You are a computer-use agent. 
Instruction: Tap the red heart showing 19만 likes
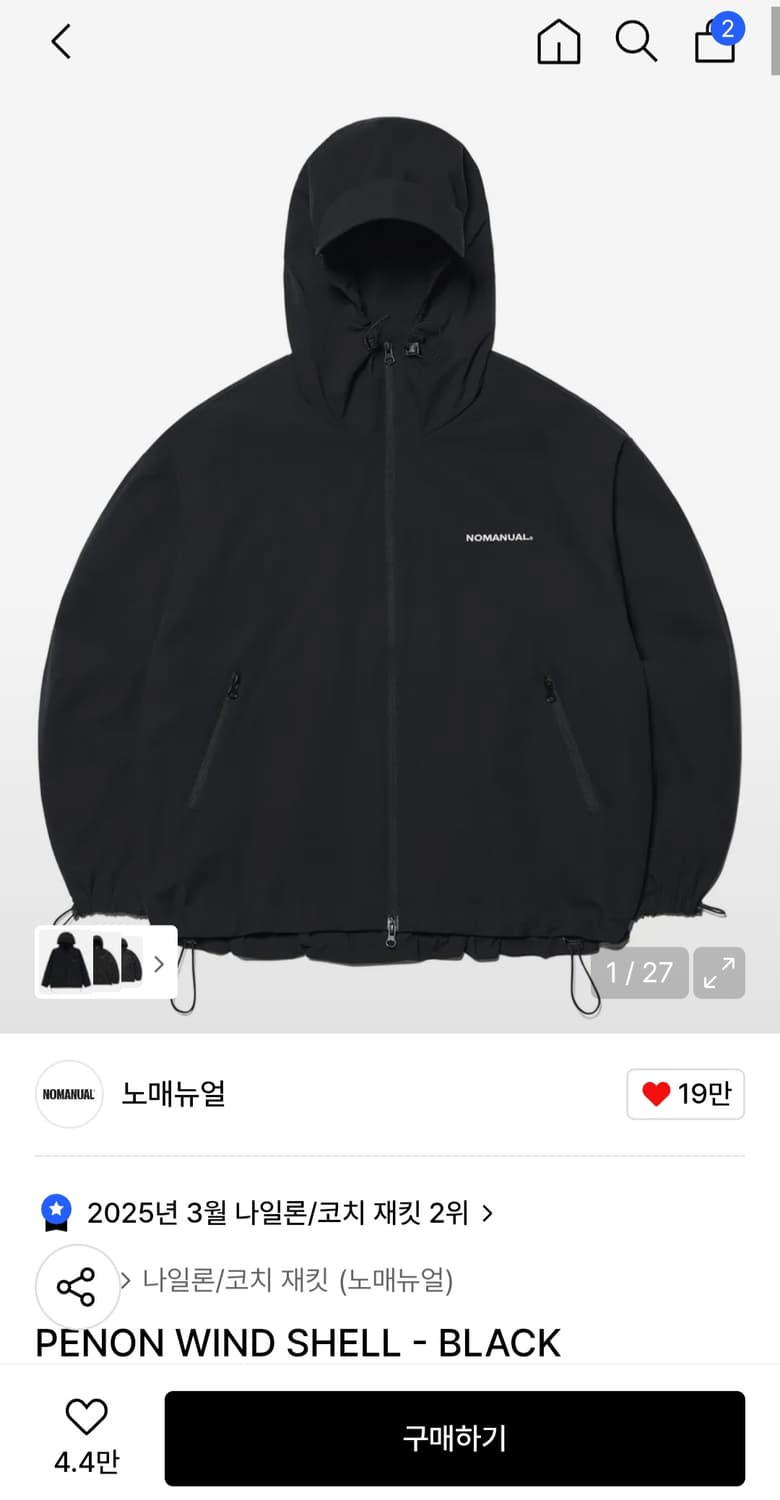point(685,1094)
